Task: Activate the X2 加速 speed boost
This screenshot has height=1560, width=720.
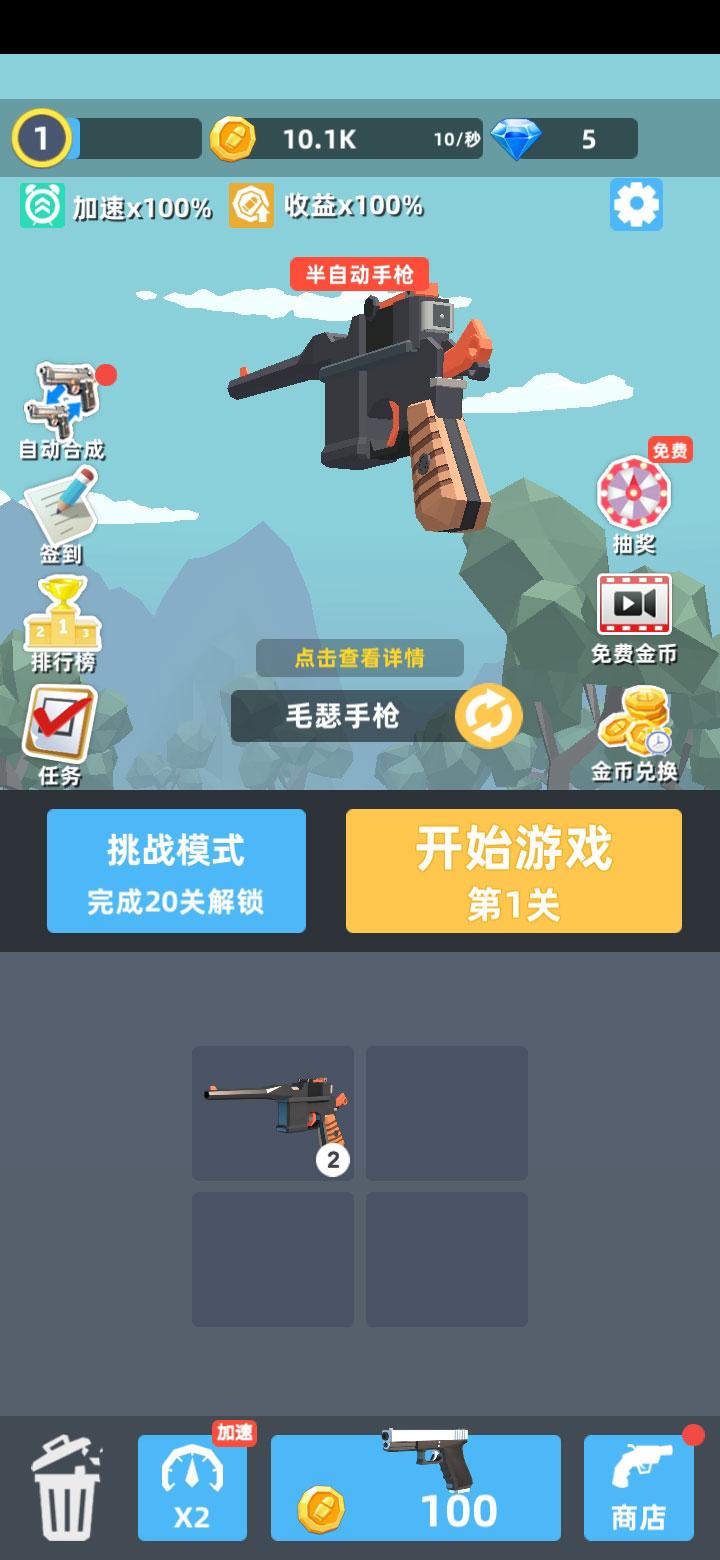Action: pyautogui.click(x=192, y=1488)
